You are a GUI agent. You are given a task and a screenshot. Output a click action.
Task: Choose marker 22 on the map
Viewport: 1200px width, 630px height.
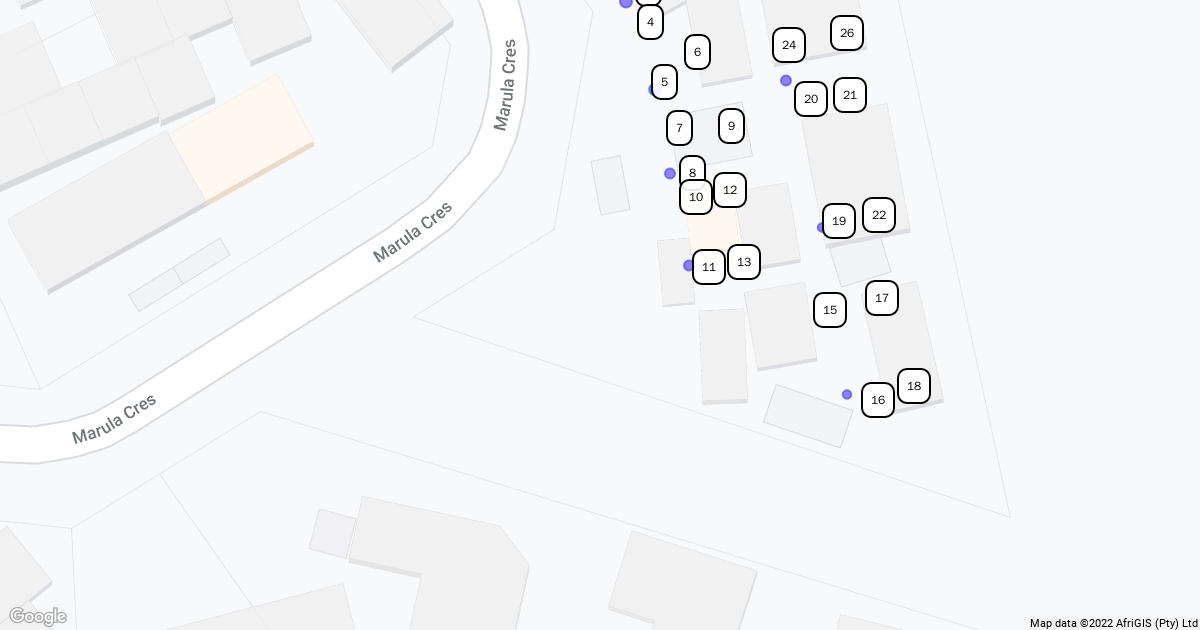(x=879, y=215)
